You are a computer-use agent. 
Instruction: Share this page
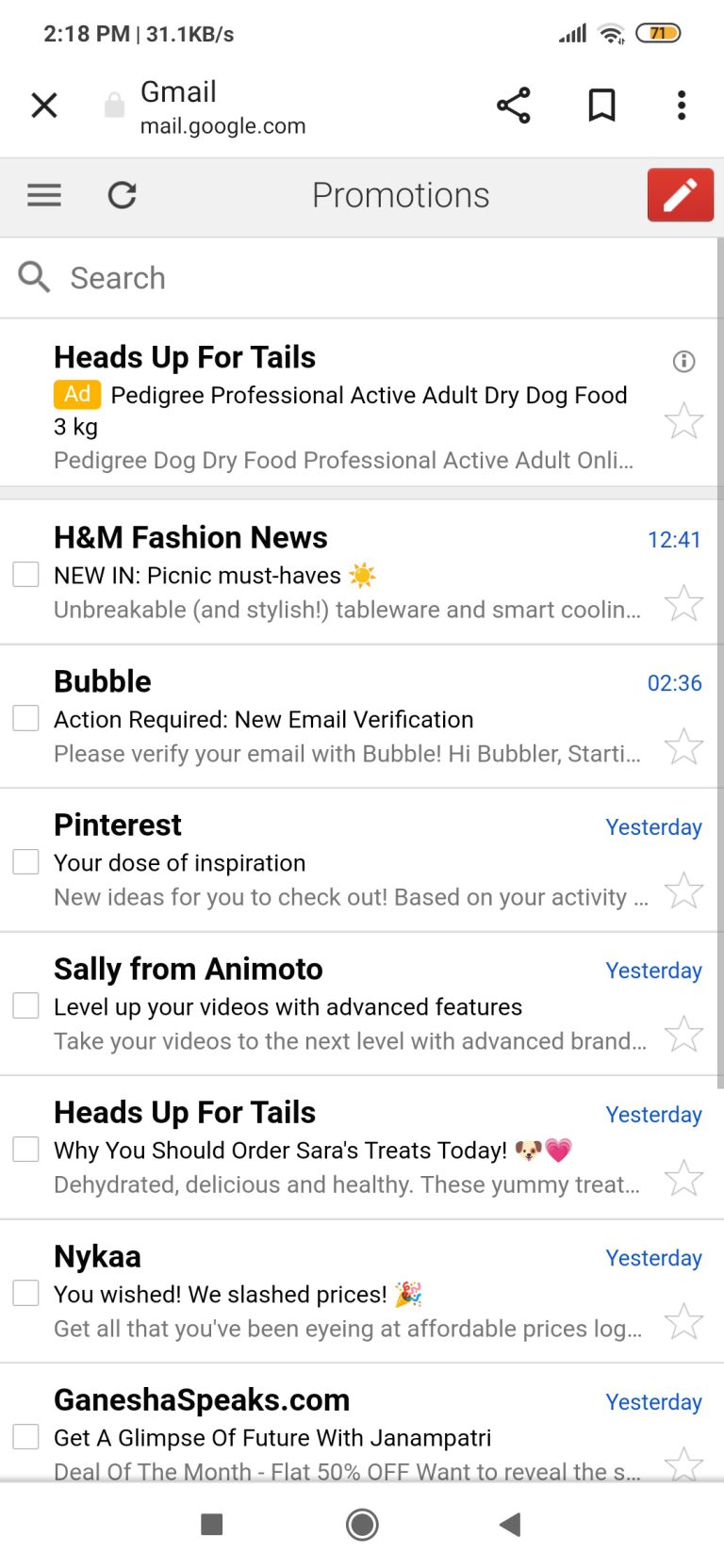[514, 105]
